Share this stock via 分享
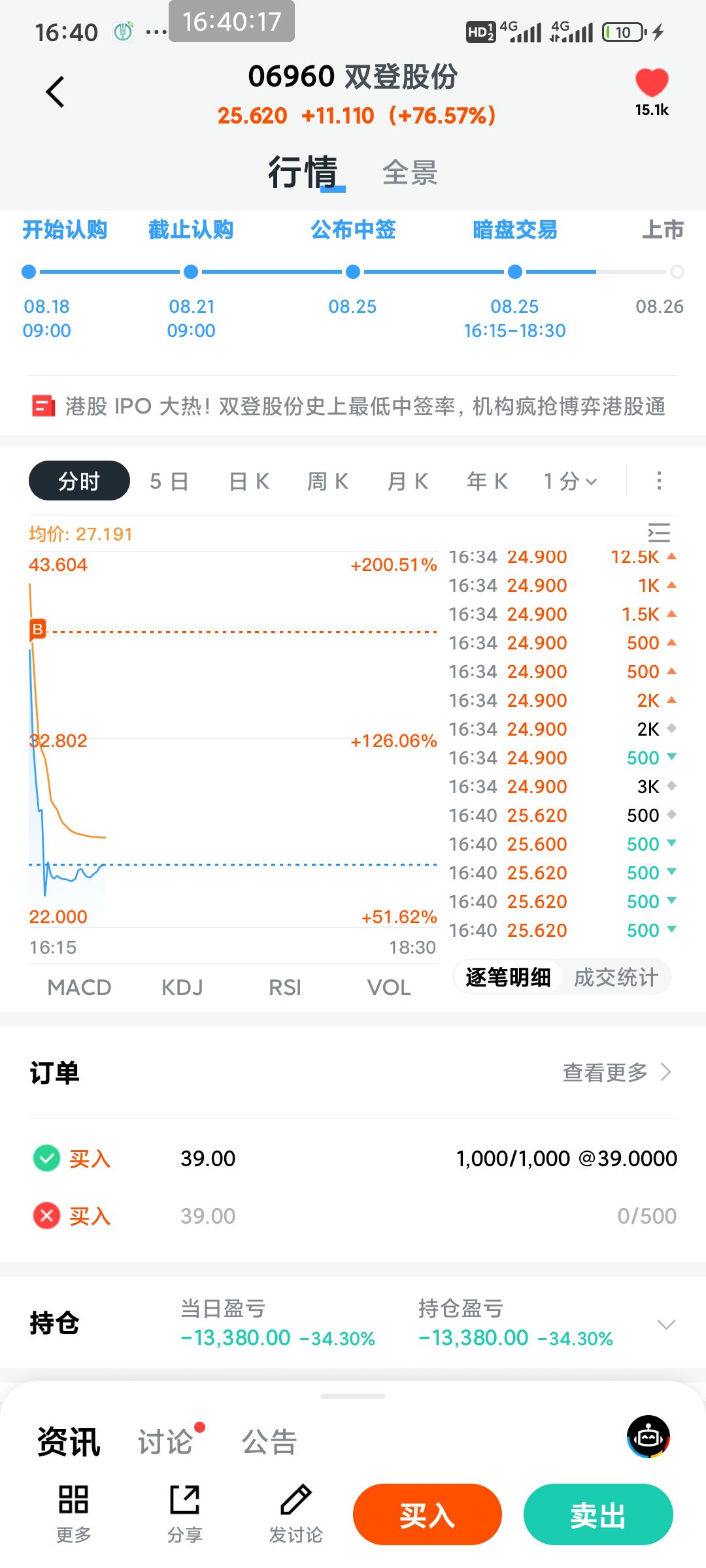Viewport: 706px width, 1568px height. [x=185, y=1514]
